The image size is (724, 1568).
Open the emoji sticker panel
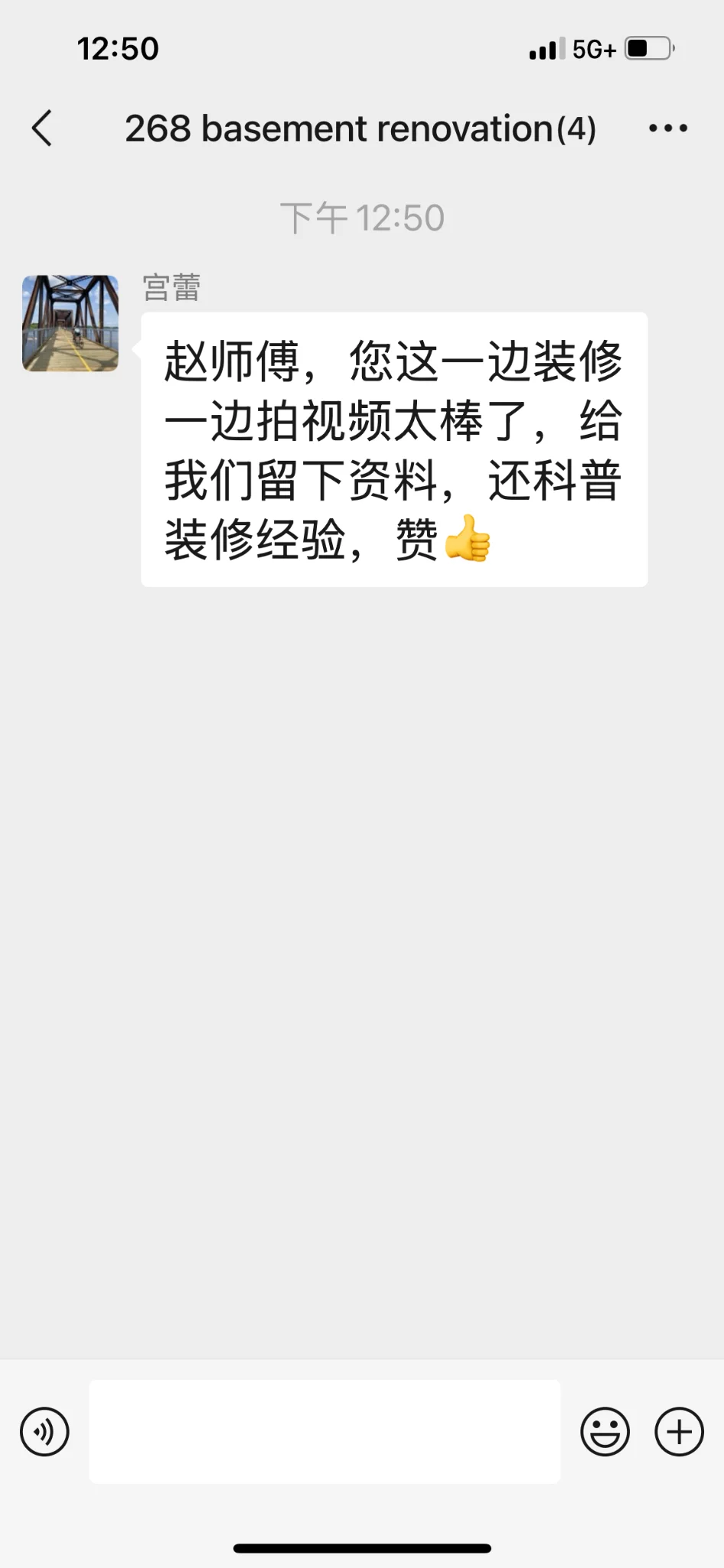[x=605, y=1431]
